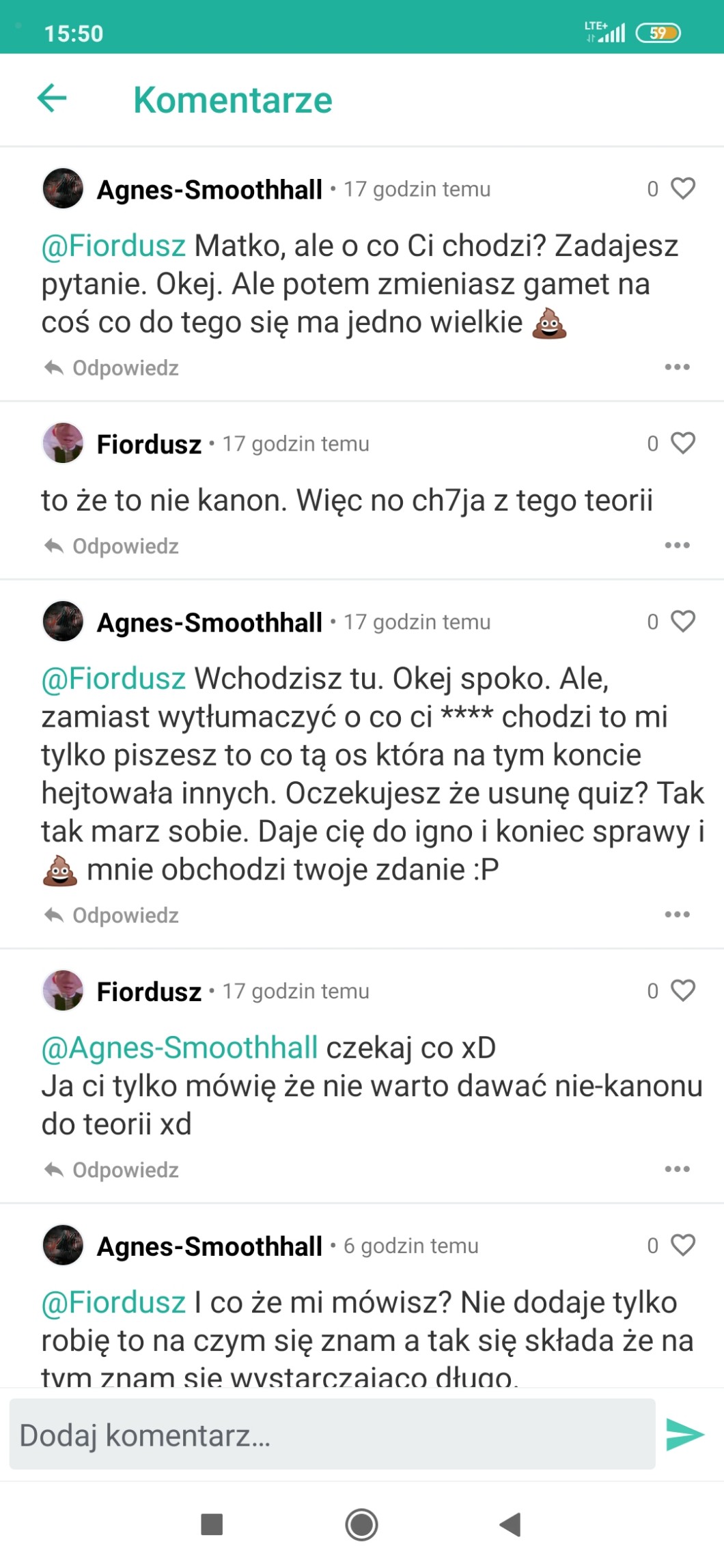
Task: Open the @Agnes-Smoothhall mention link
Action: pyautogui.click(x=180, y=1048)
